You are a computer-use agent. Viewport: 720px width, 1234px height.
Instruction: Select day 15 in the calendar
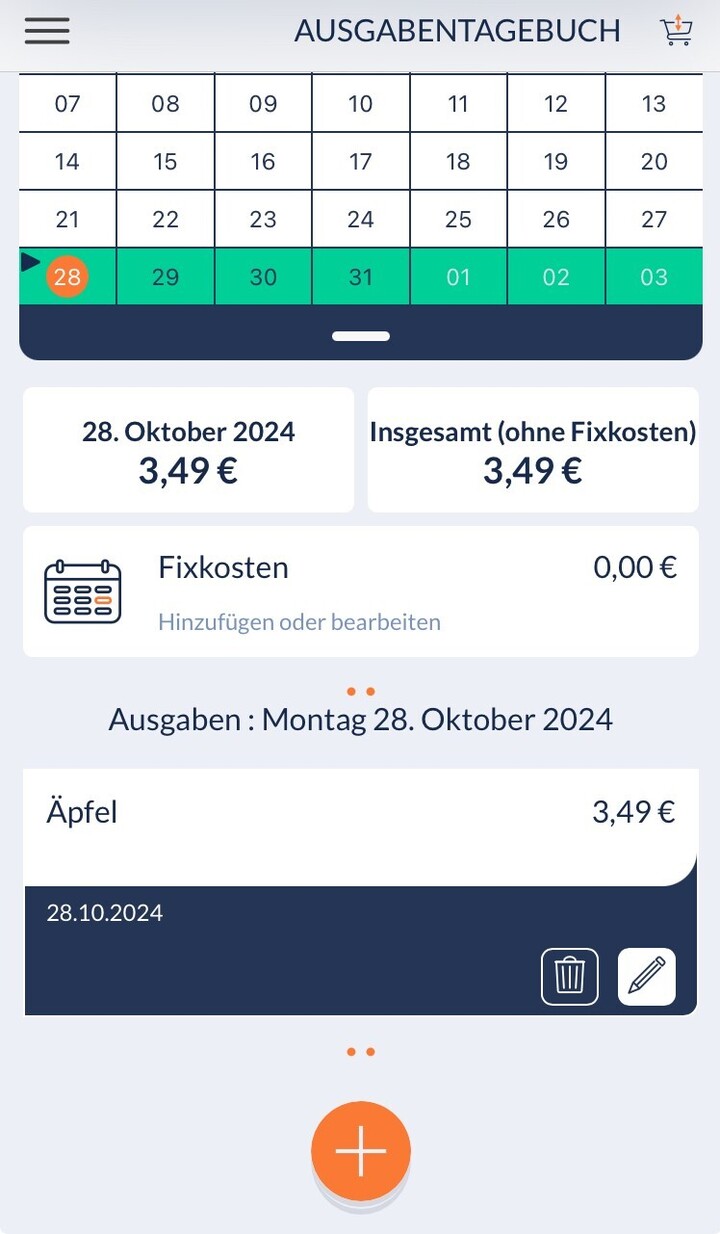coord(165,161)
